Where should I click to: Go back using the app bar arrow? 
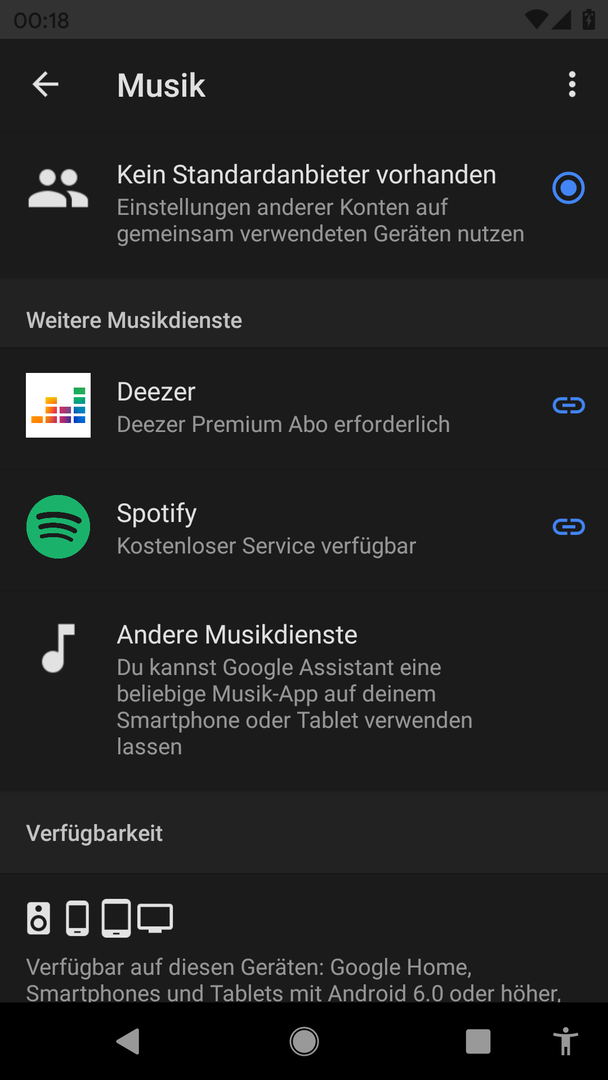(x=45, y=85)
